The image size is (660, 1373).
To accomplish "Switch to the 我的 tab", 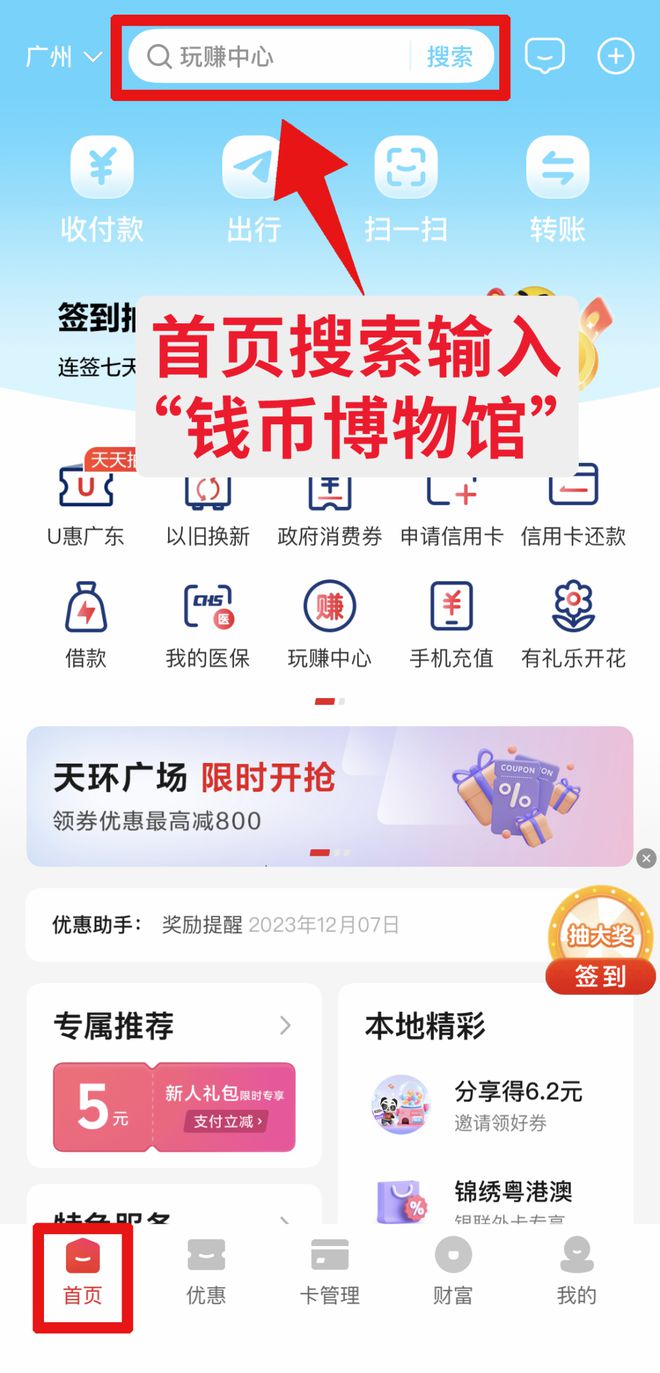I will click(x=576, y=1272).
